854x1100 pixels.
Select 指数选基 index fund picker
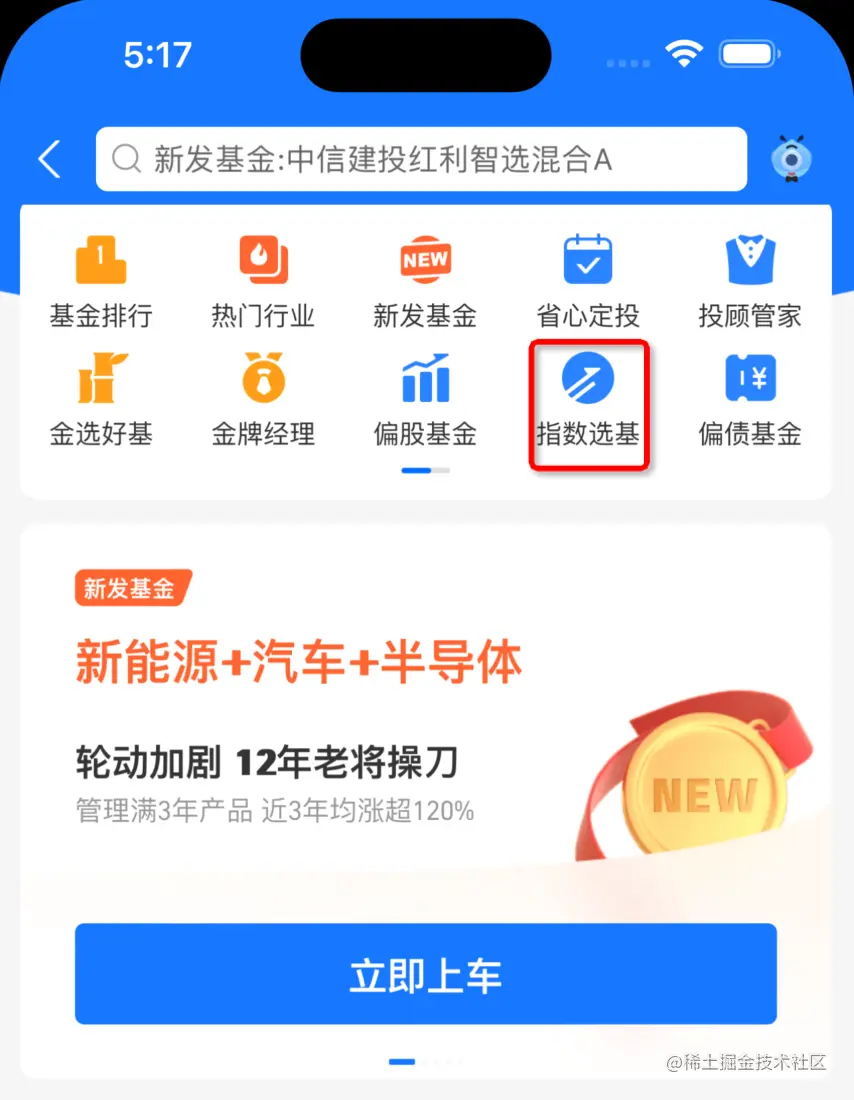pyautogui.click(x=588, y=400)
